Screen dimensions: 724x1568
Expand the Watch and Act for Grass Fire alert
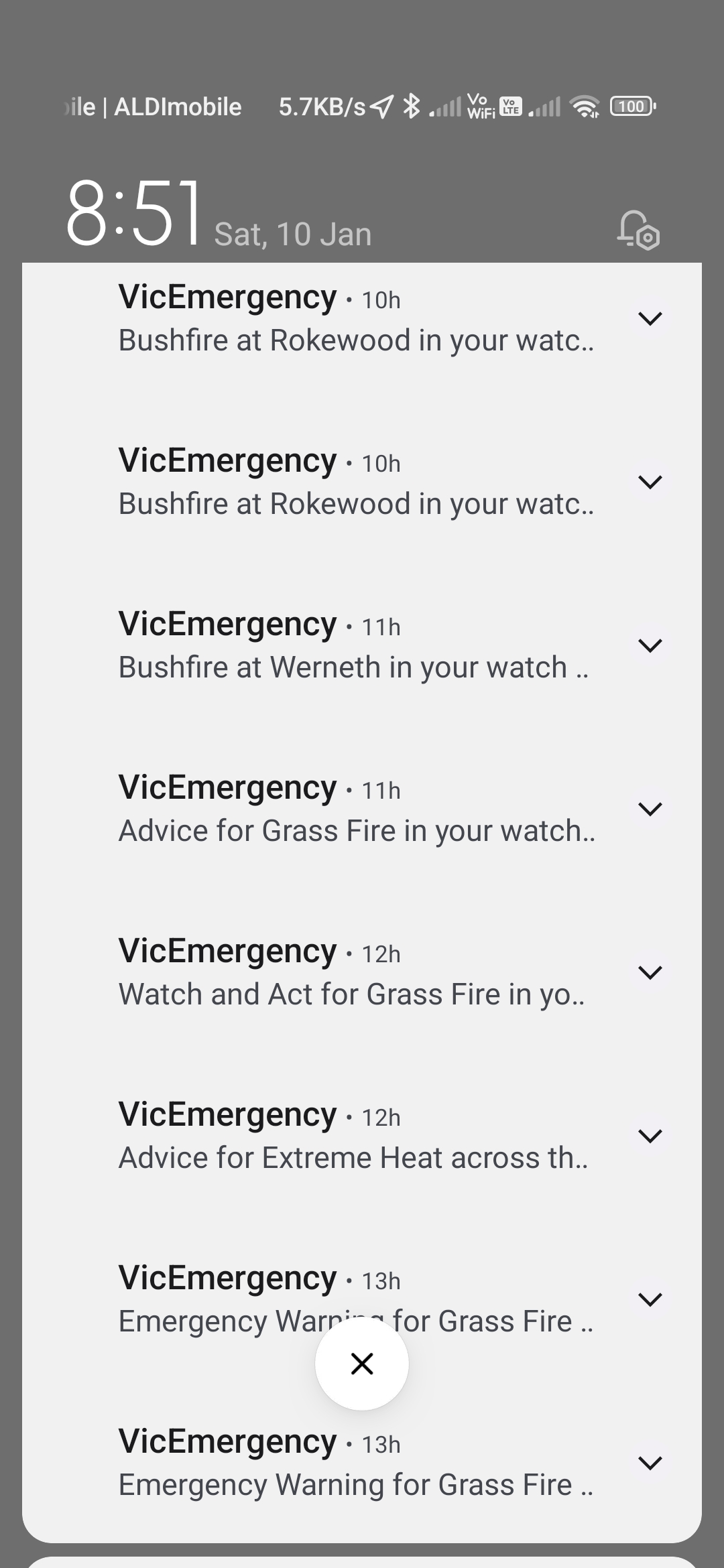point(651,973)
